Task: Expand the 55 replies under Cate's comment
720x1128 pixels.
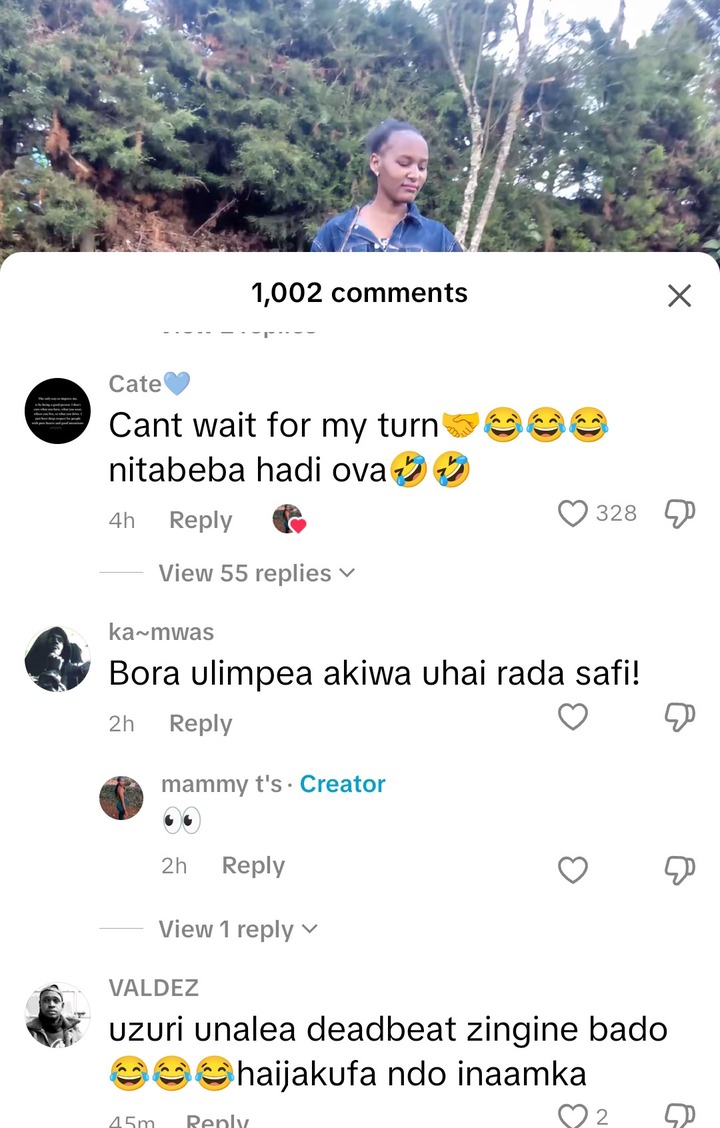Action: [256, 573]
